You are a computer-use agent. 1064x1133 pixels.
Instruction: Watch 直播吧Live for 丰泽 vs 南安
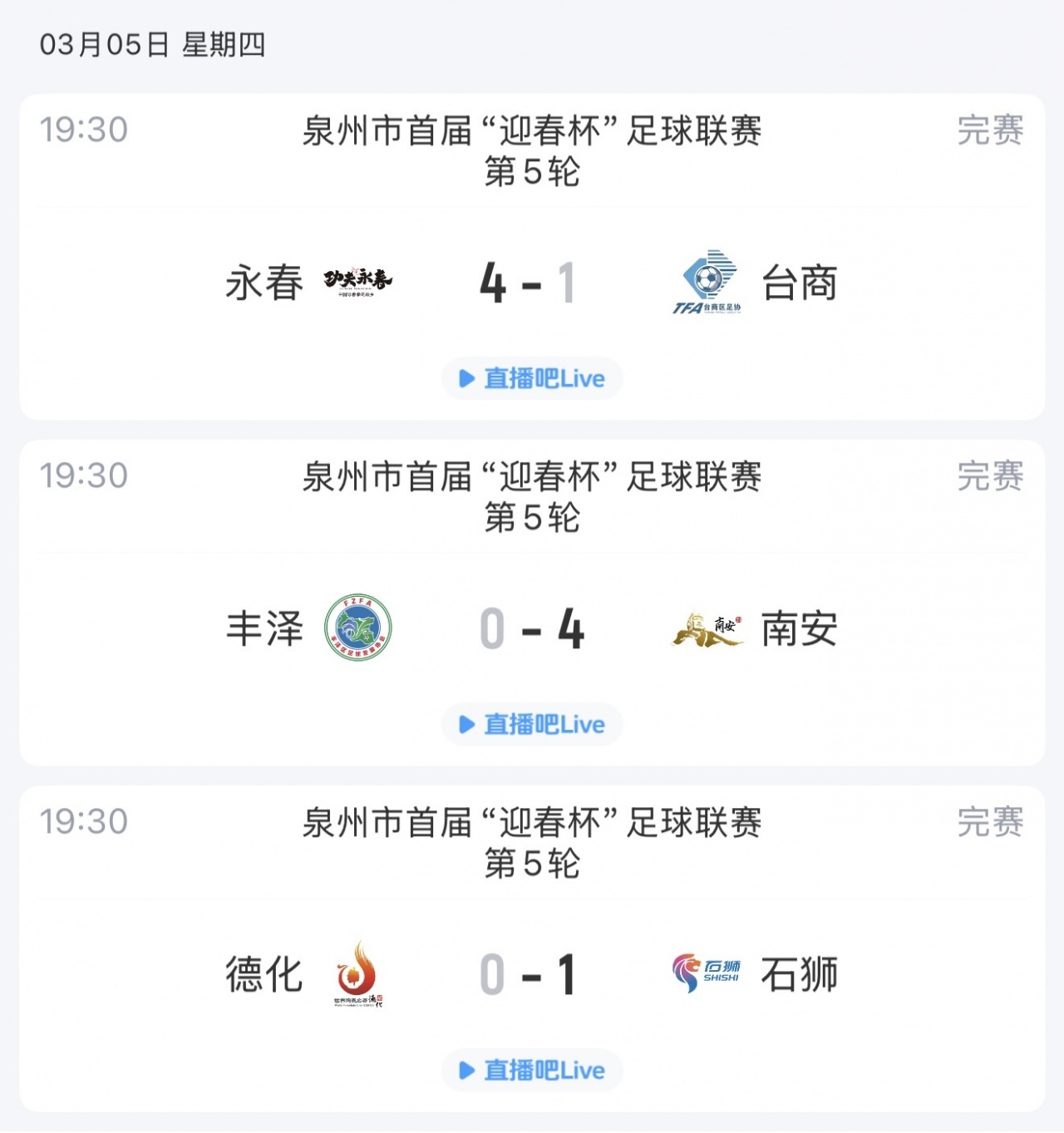coord(532,725)
